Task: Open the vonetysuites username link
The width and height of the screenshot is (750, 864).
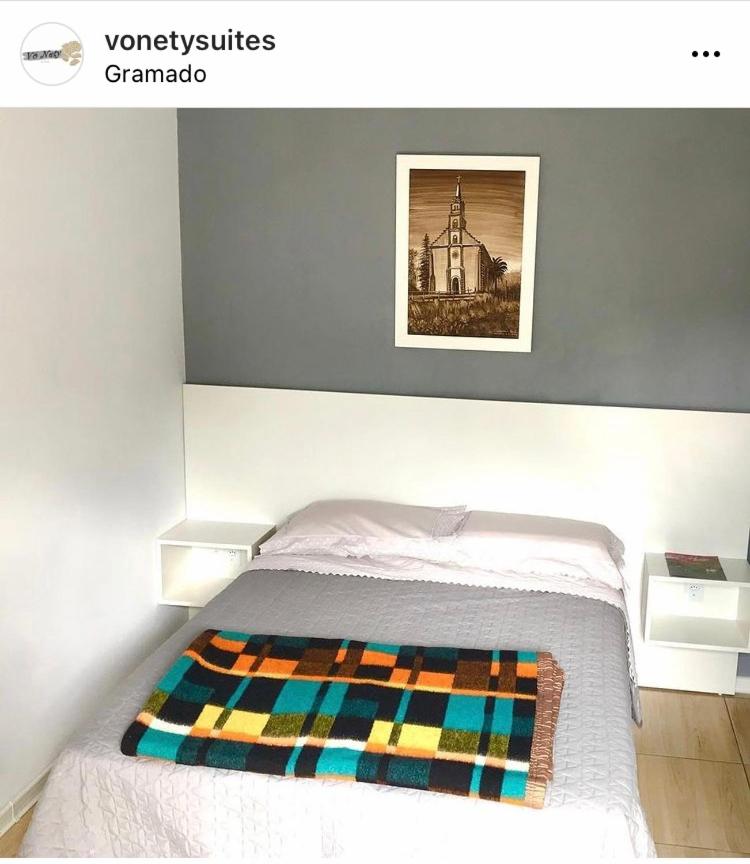Action: (x=189, y=41)
